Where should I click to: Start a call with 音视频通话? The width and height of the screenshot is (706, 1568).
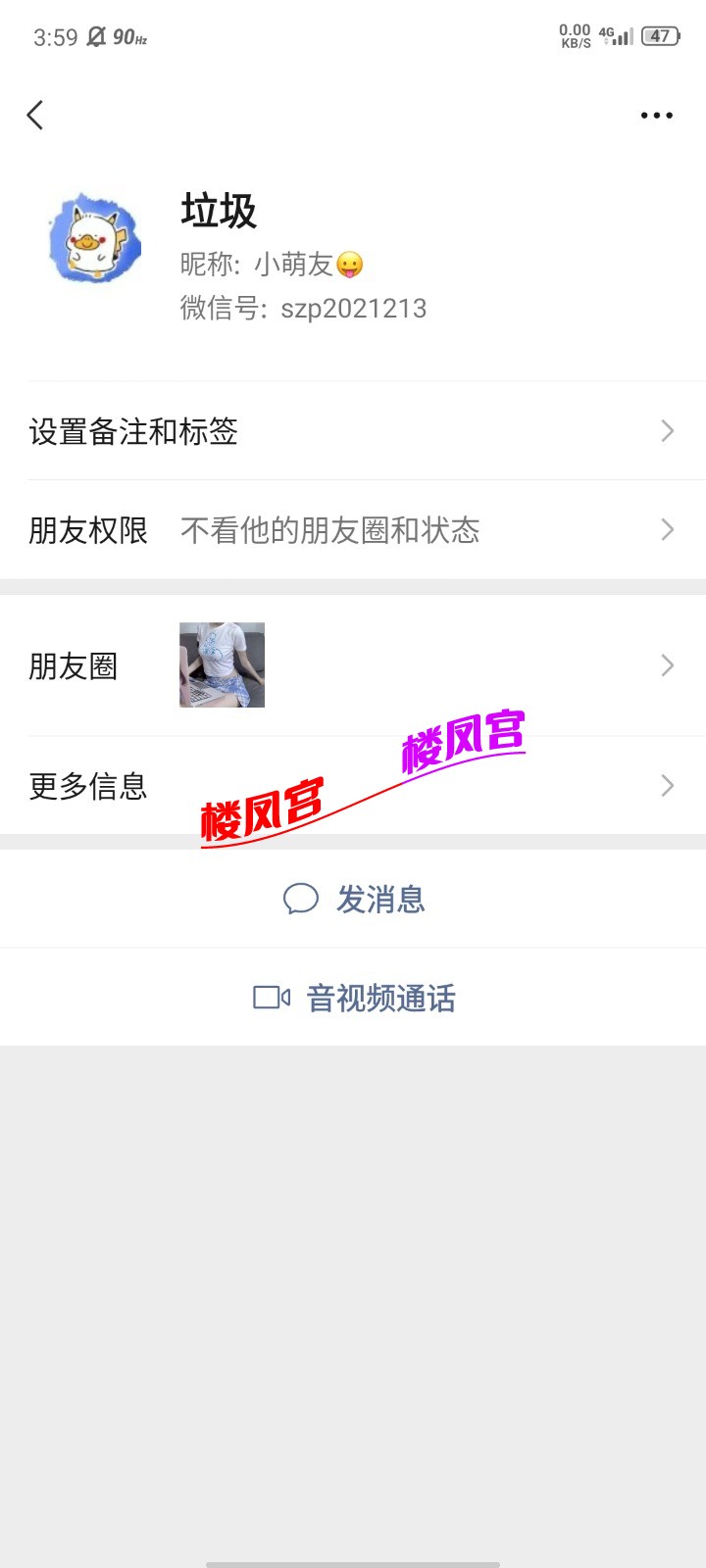click(x=381, y=997)
